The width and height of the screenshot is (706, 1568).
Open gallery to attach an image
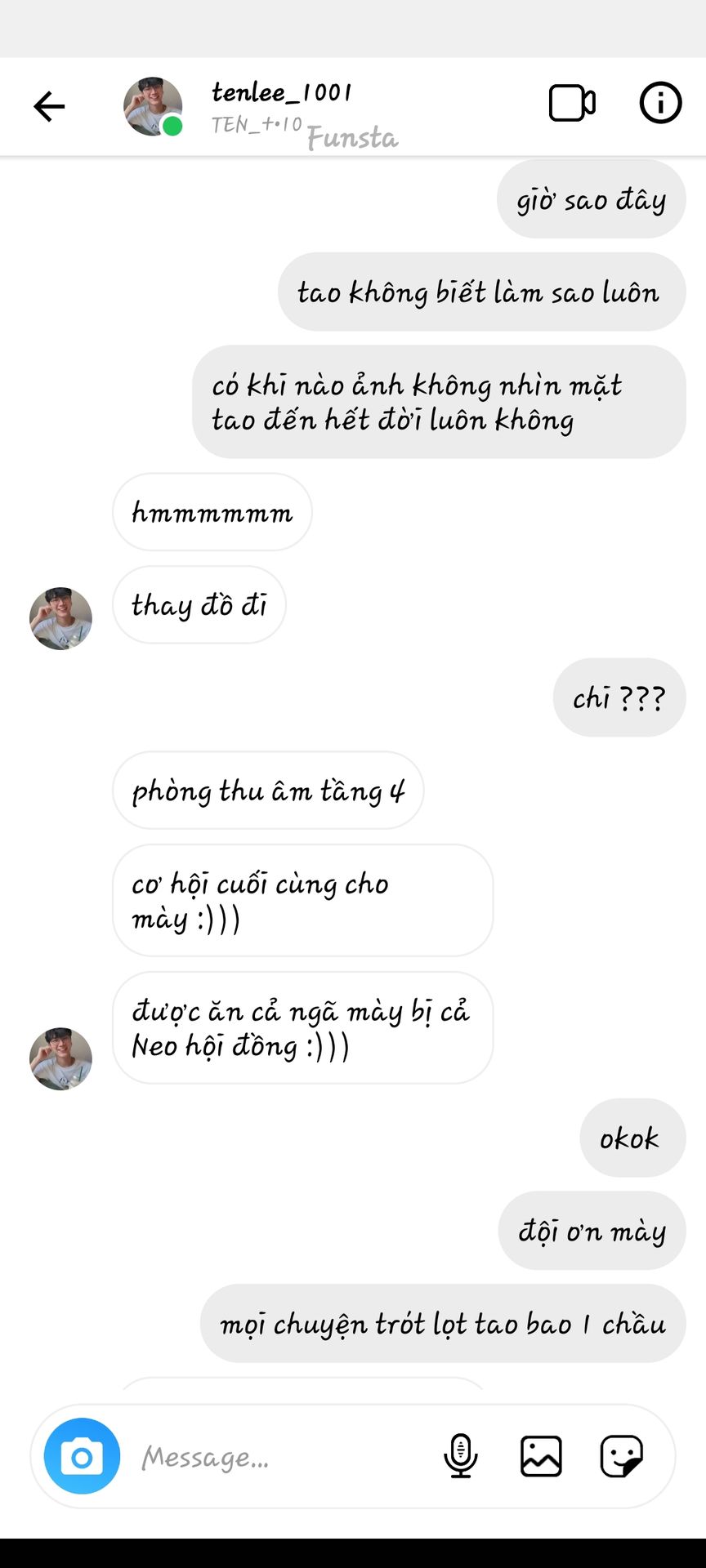(x=541, y=1456)
